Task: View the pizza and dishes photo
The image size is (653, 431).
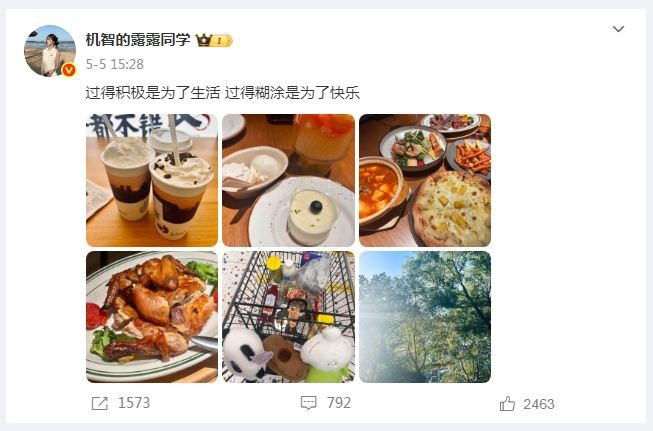Action: (425, 180)
